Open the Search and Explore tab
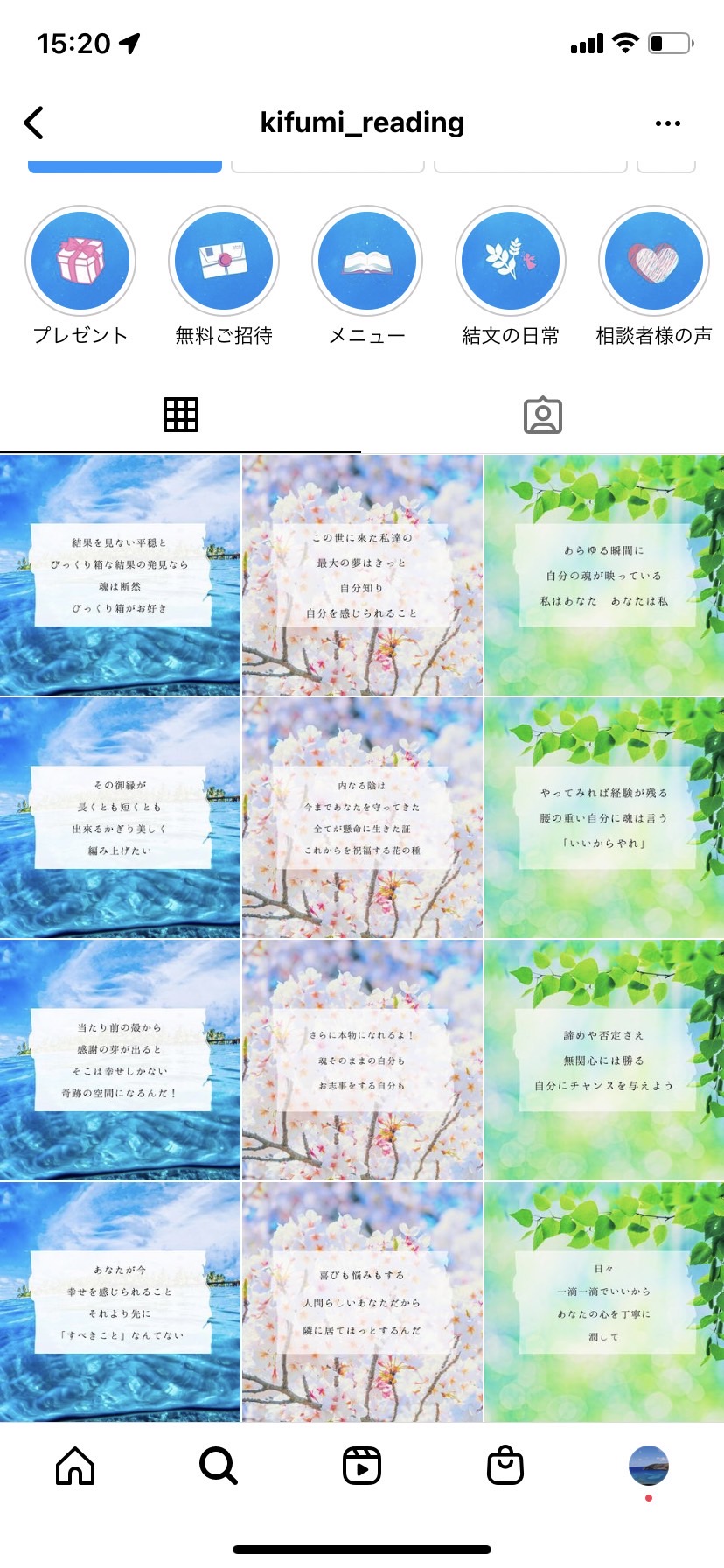Viewport: 724px width, 1568px height. (219, 1465)
